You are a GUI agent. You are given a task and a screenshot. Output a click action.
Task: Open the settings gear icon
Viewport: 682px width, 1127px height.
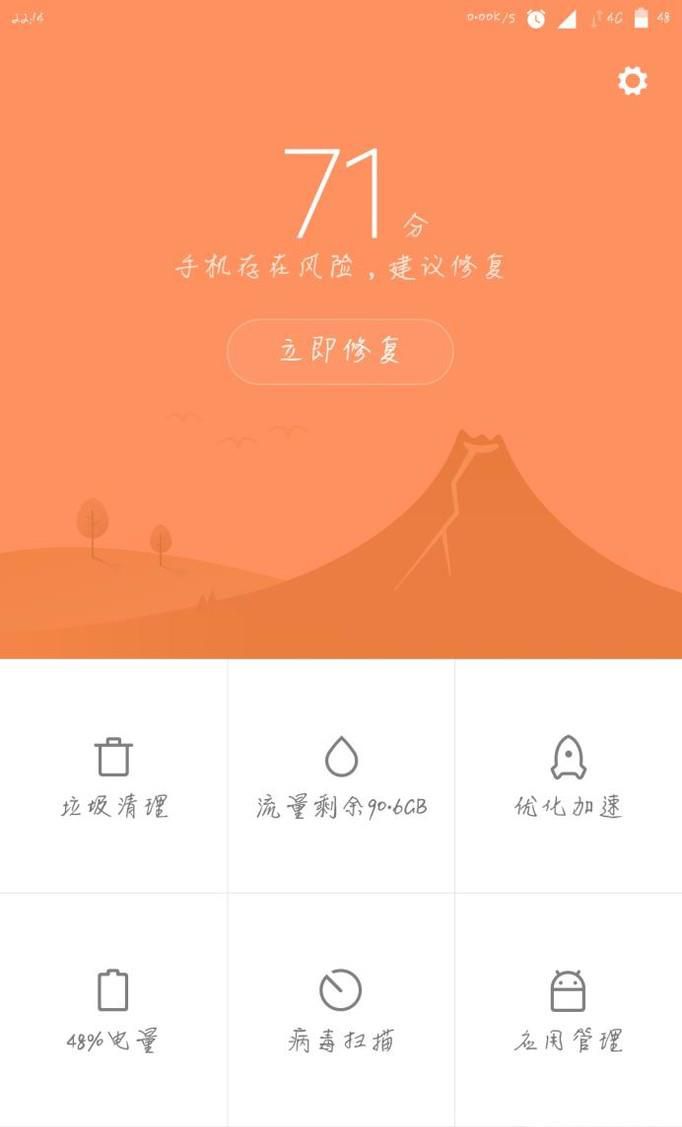click(x=632, y=81)
